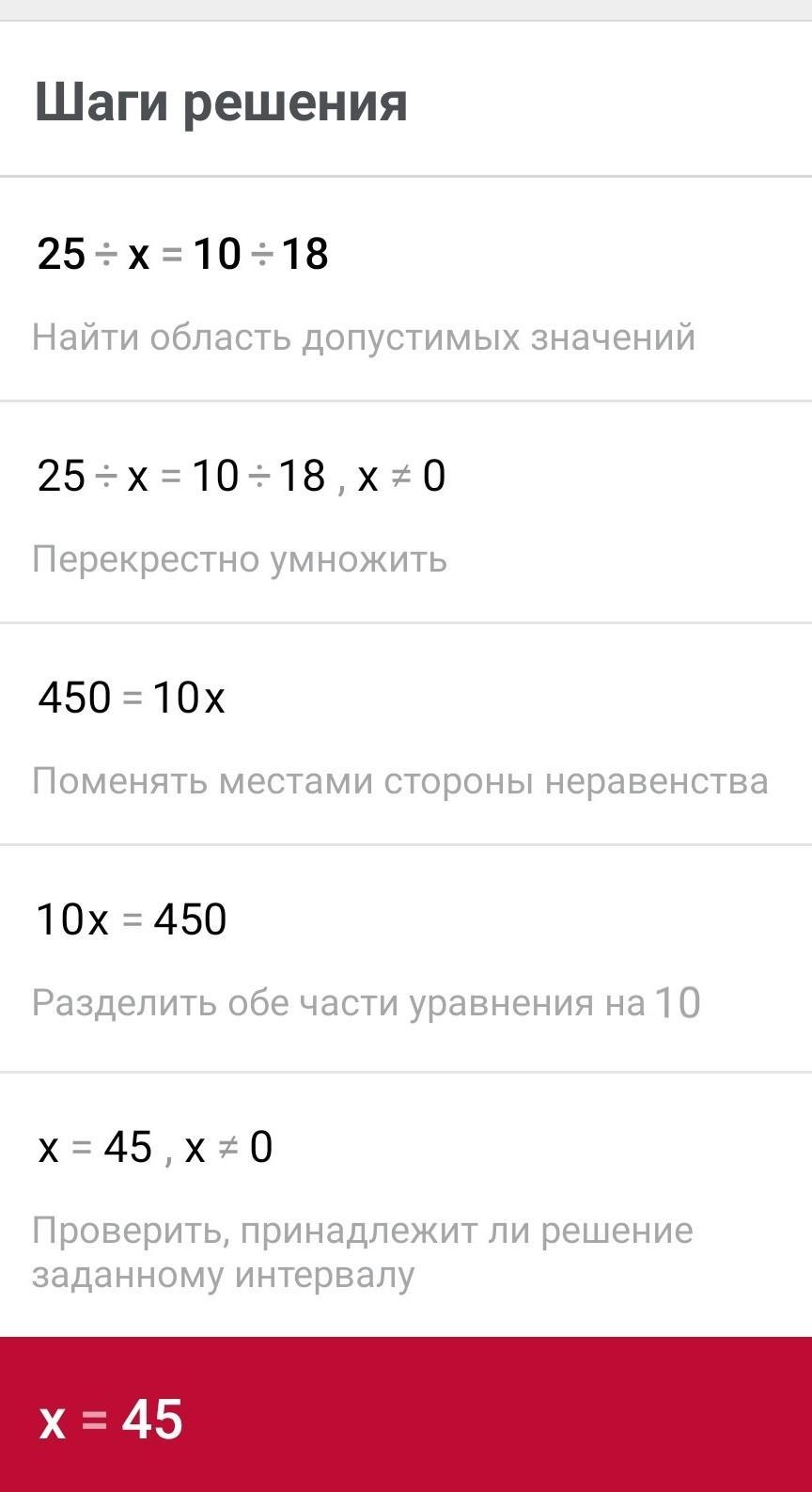The width and height of the screenshot is (812, 1492).
Task: Expand the step "Разделить обе части уравнения на 10"
Action: tap(406, 958)
